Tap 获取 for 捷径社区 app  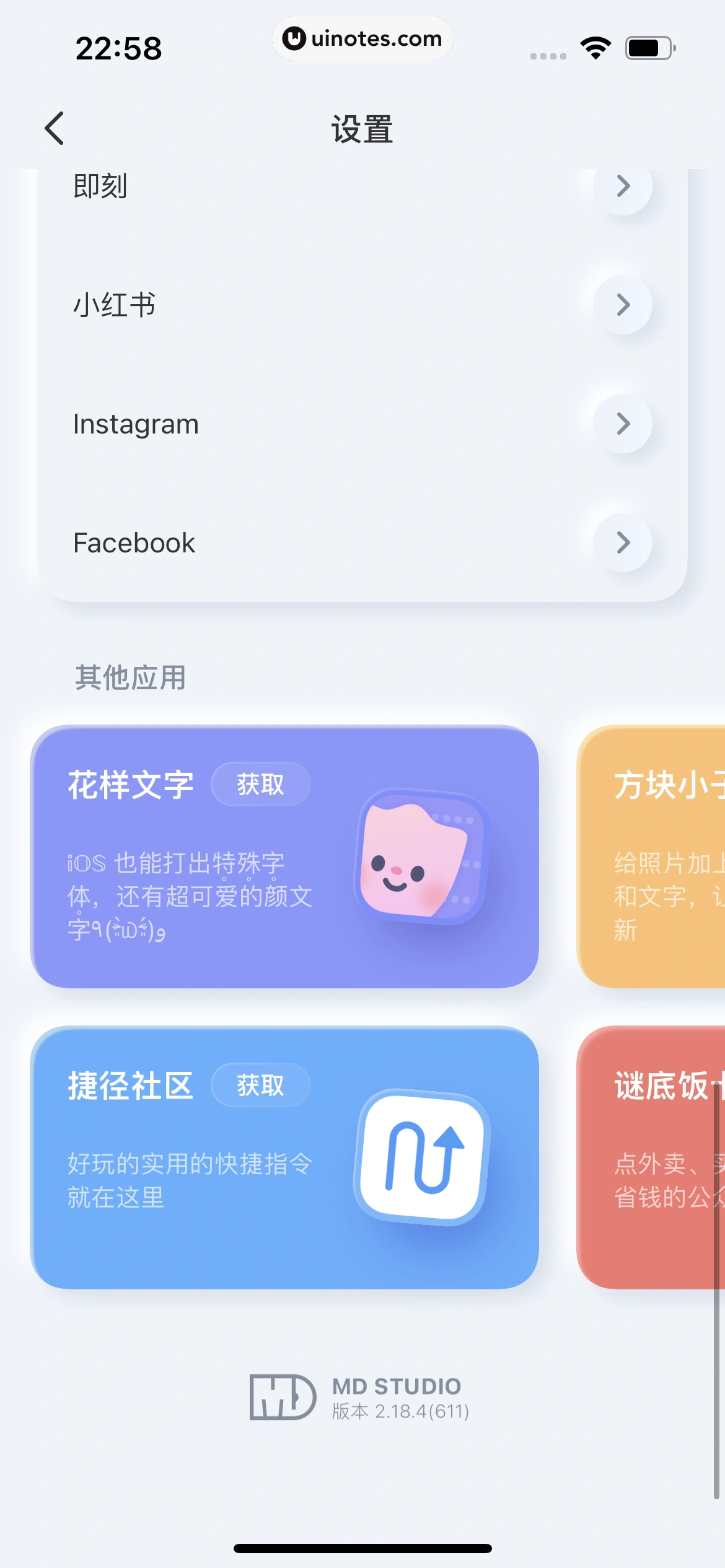pyautogui.click(x=260, y=1086)
